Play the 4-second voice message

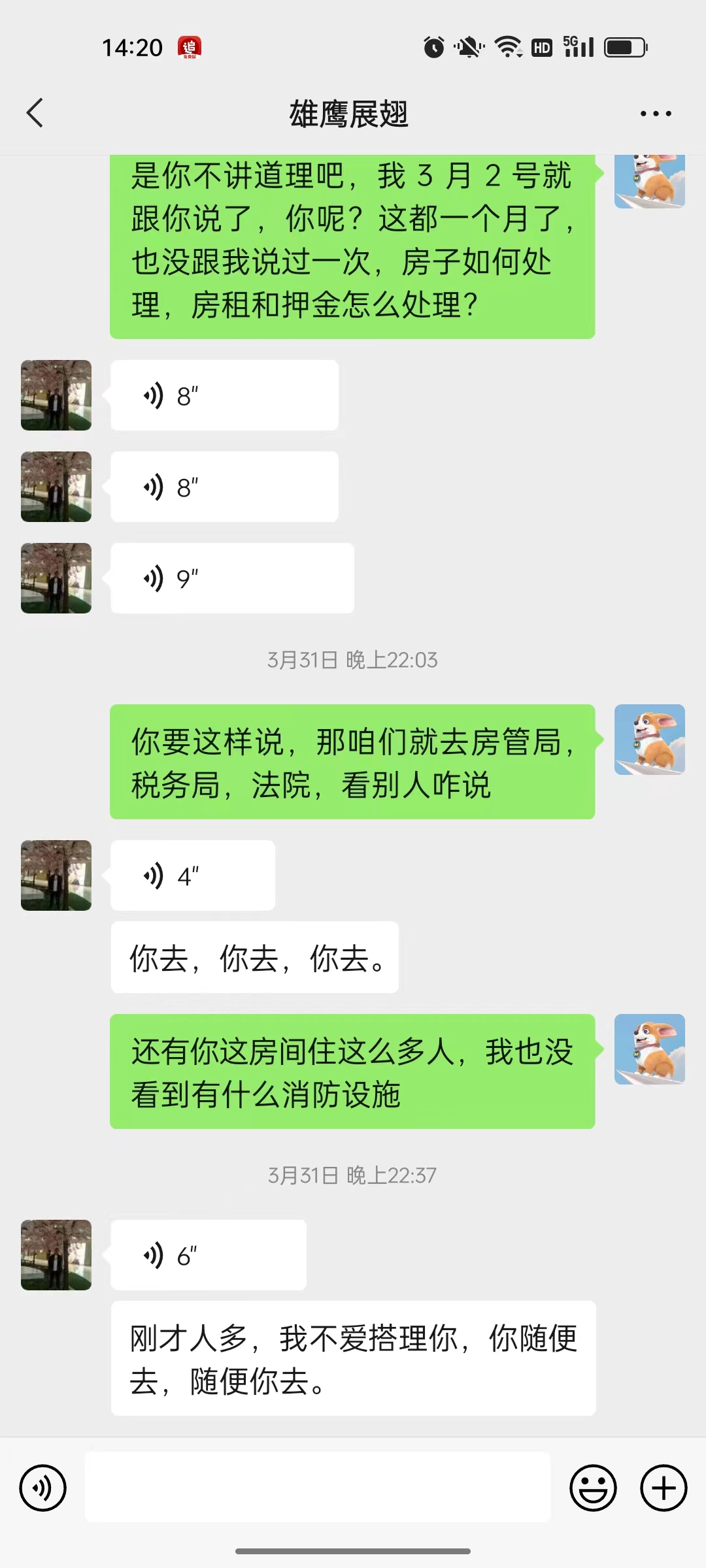(x=193, y=875)
